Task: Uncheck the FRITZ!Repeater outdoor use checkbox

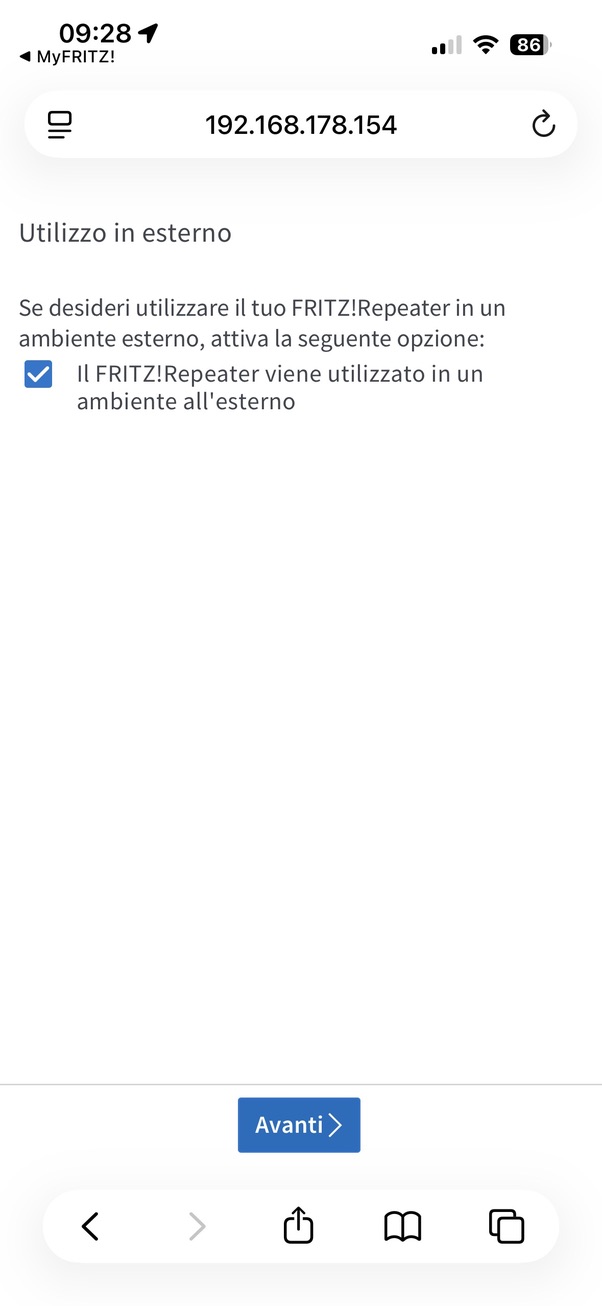Action: [x=38, y=375]
